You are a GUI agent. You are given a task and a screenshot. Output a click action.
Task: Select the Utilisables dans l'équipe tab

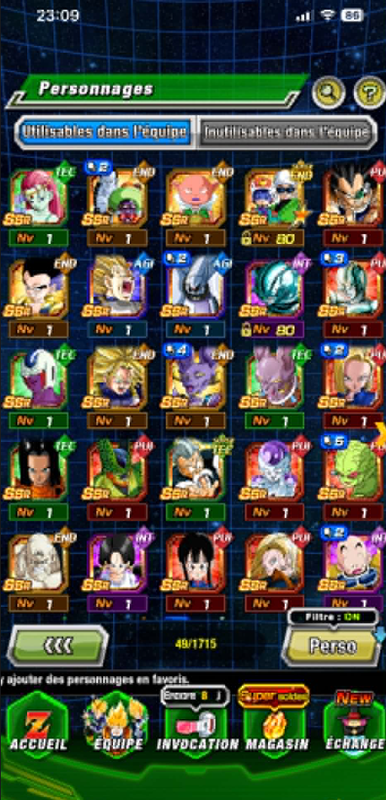tap(104, 132)
